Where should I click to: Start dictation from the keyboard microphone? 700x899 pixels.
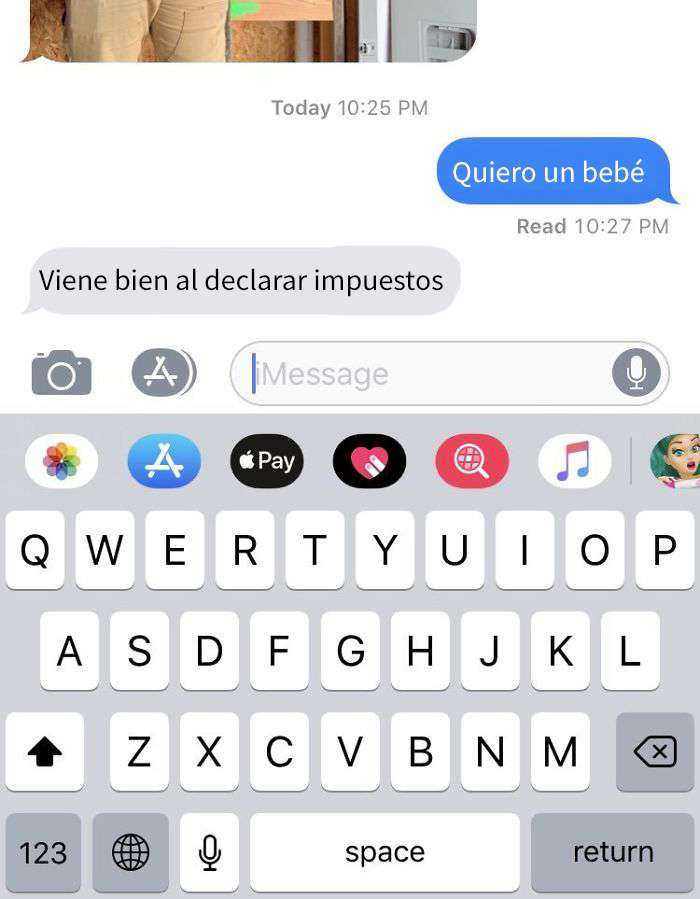tap(209, 852)
